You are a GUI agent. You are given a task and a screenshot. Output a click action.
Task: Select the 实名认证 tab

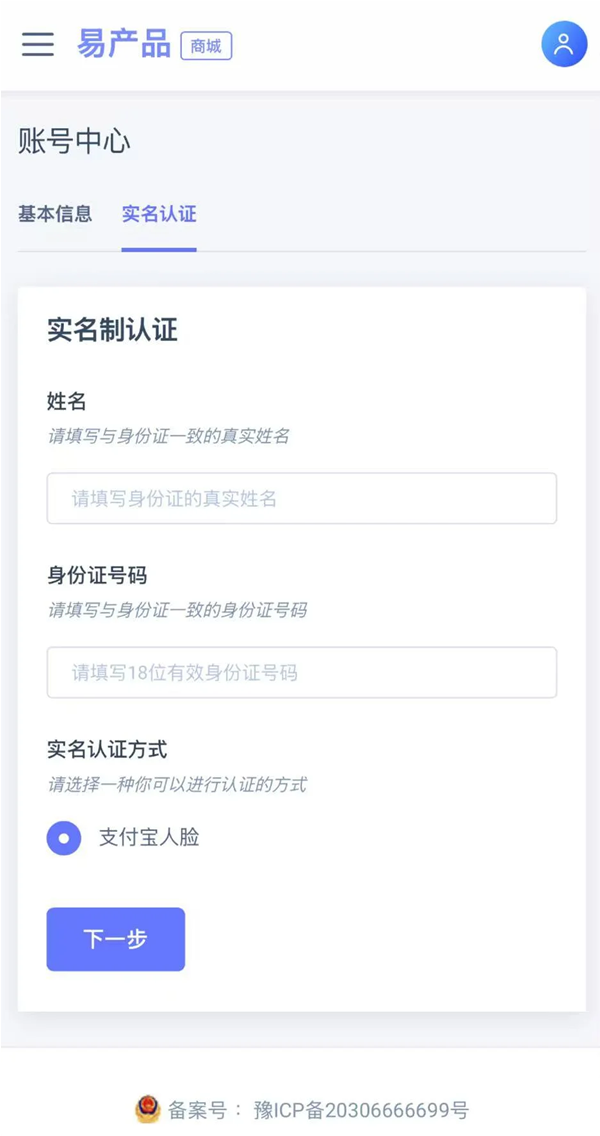(159, 213)
